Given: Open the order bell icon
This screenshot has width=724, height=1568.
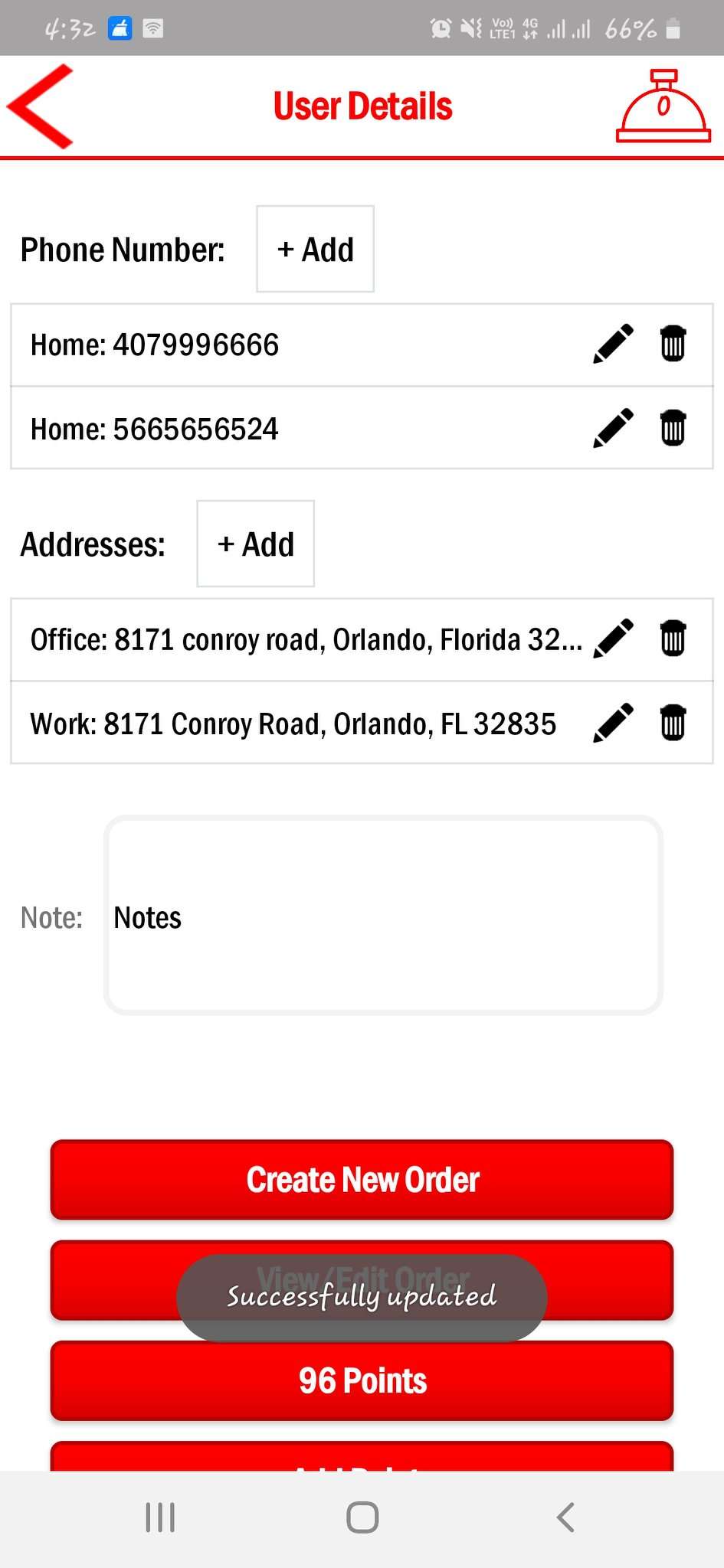Looking at the screenshot, I should coord(663,106).
